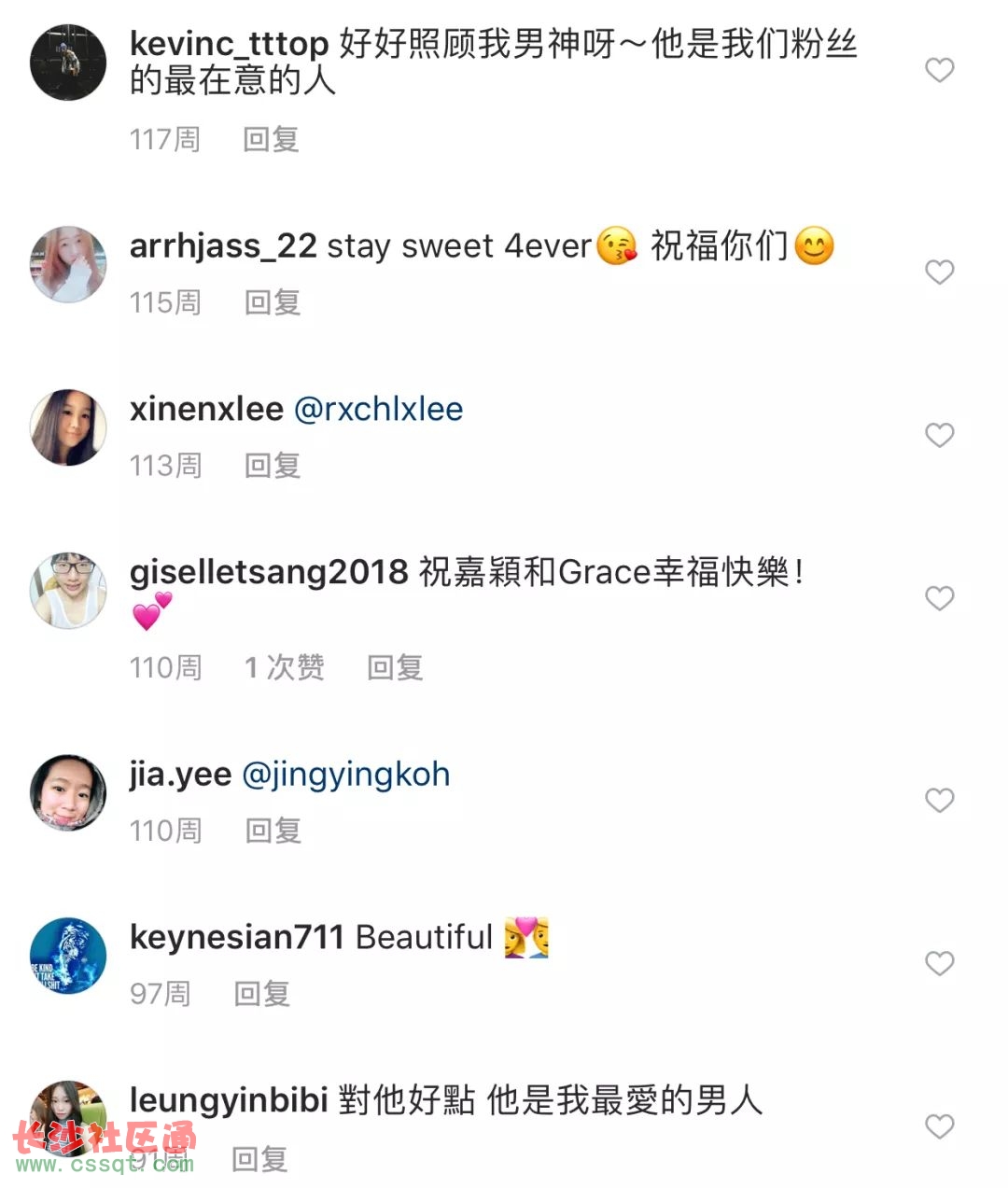Like xinenxlee's comment
Viewport: 1008px width, 1188px height.
[939, 435]
